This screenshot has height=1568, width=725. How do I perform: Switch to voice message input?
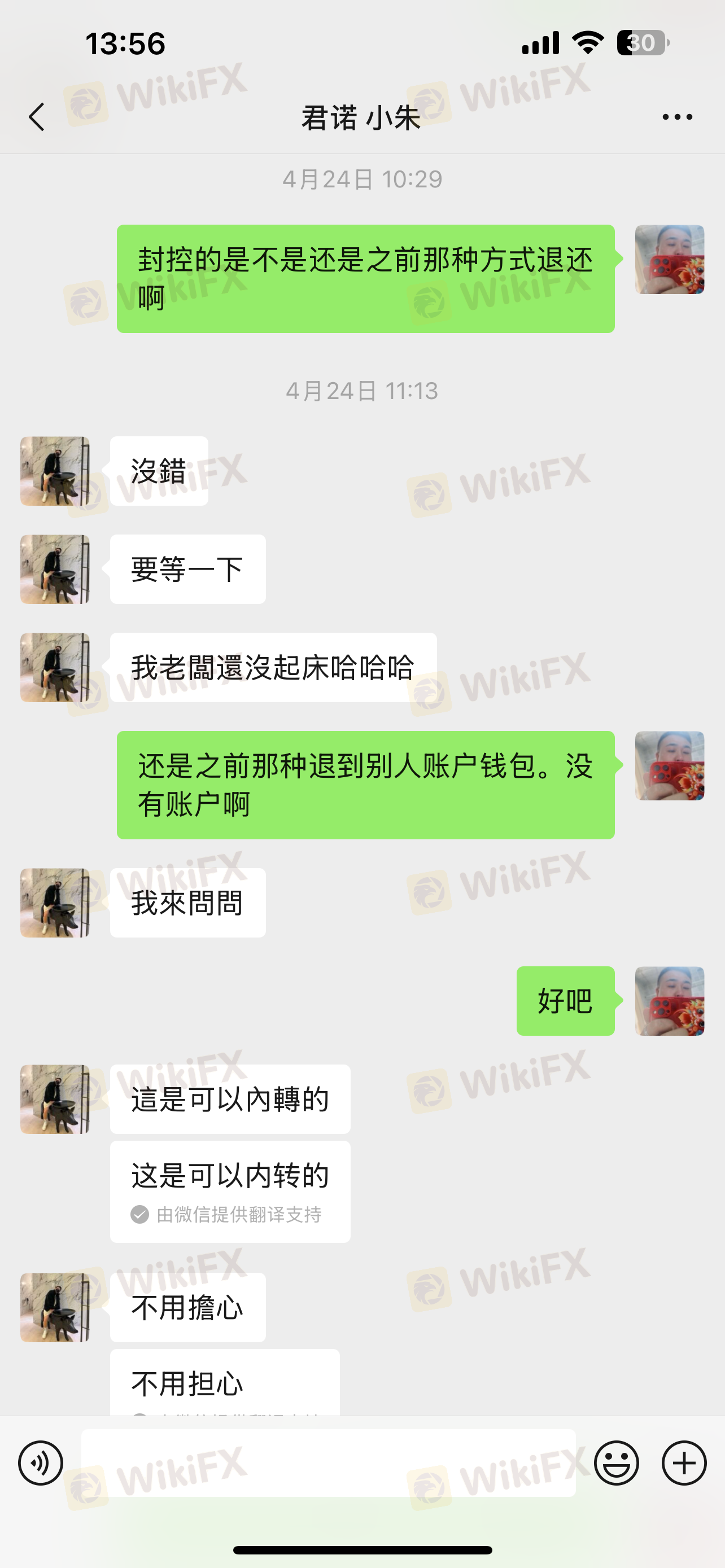[x=40, y=1462]
